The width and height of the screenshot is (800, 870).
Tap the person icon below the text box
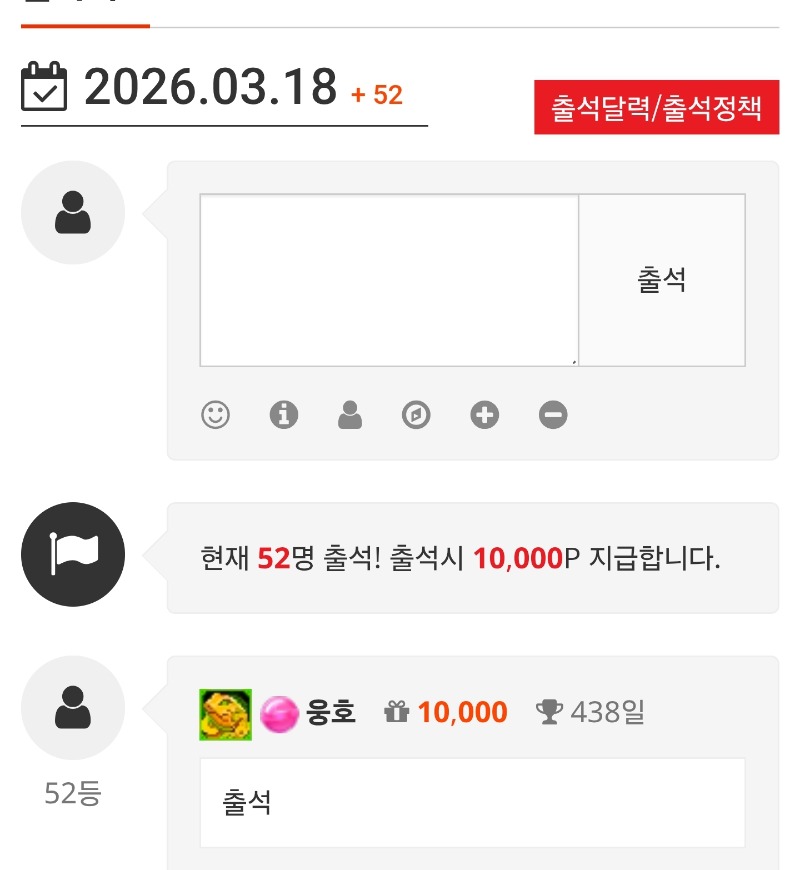pyautogui.click(x=350, y=415)
